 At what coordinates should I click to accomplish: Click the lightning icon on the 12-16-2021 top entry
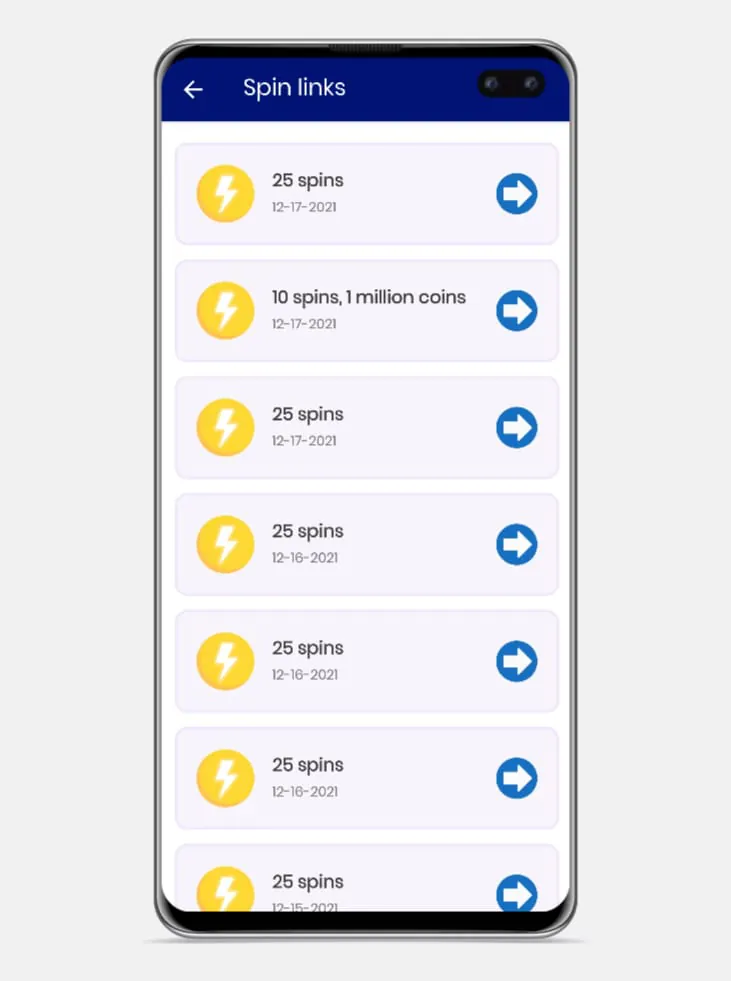tap(224, 544)
